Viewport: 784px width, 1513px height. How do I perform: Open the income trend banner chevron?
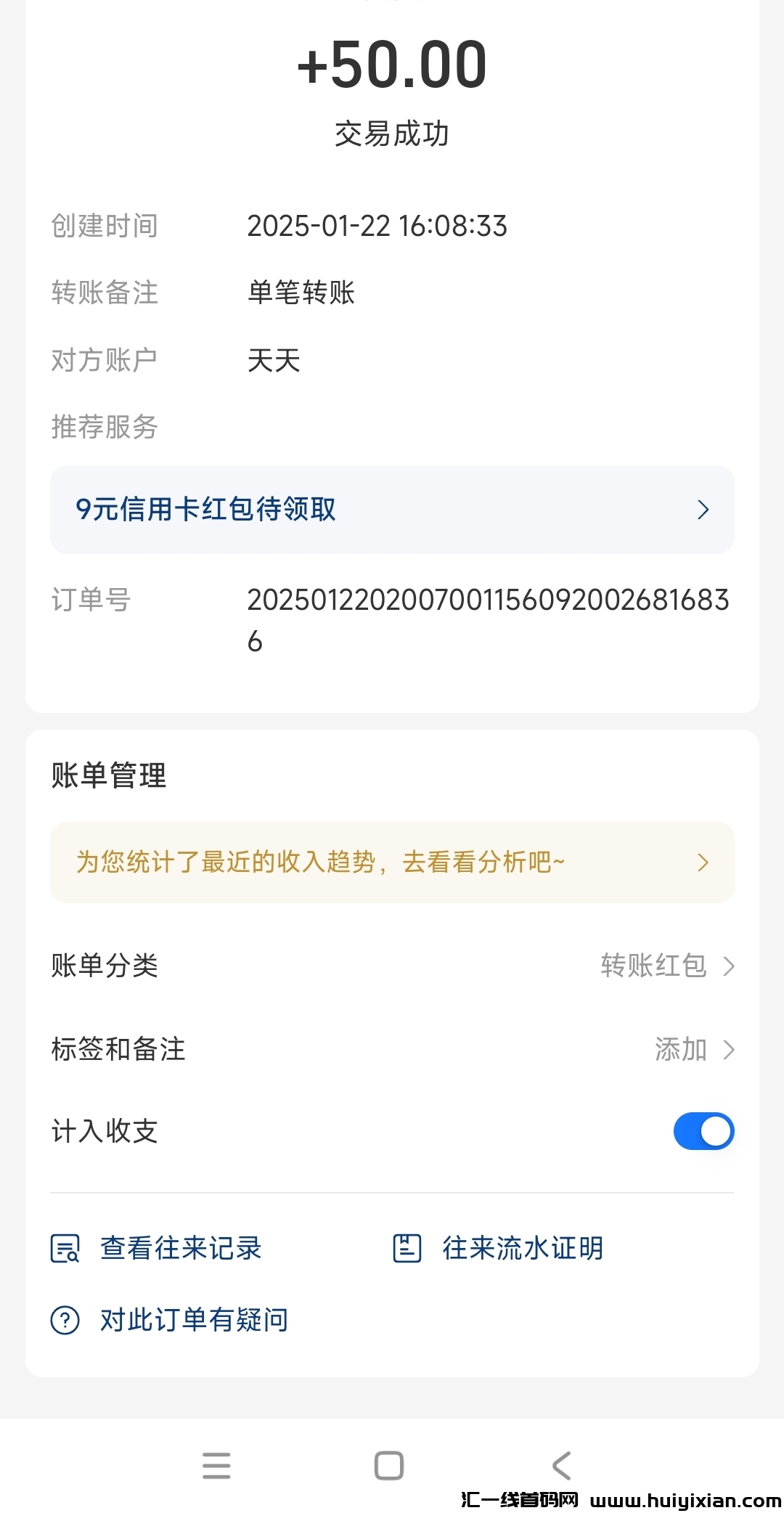(702, 862)
